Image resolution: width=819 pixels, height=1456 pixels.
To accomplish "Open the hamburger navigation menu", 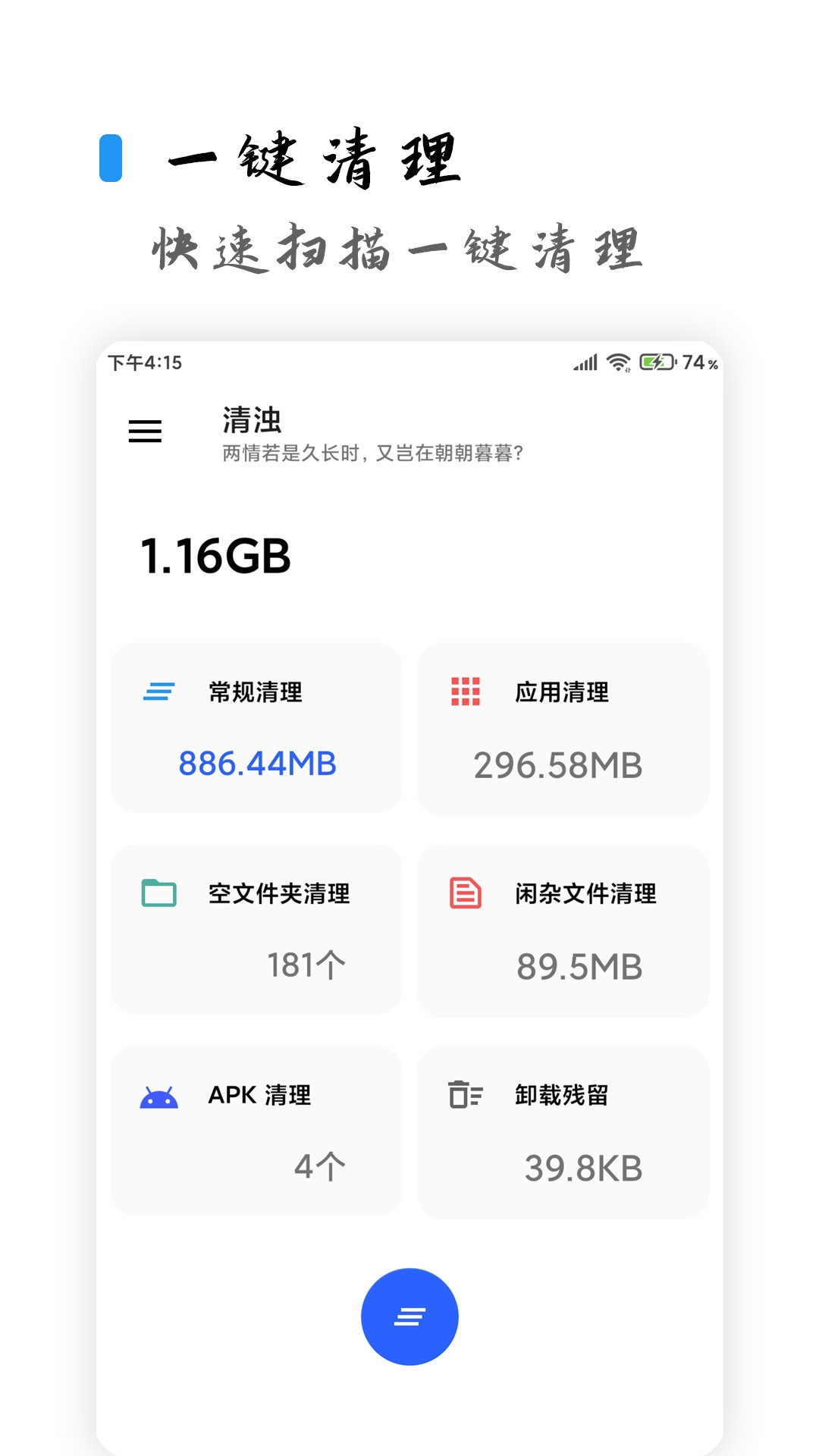I will tap(145, 431).
